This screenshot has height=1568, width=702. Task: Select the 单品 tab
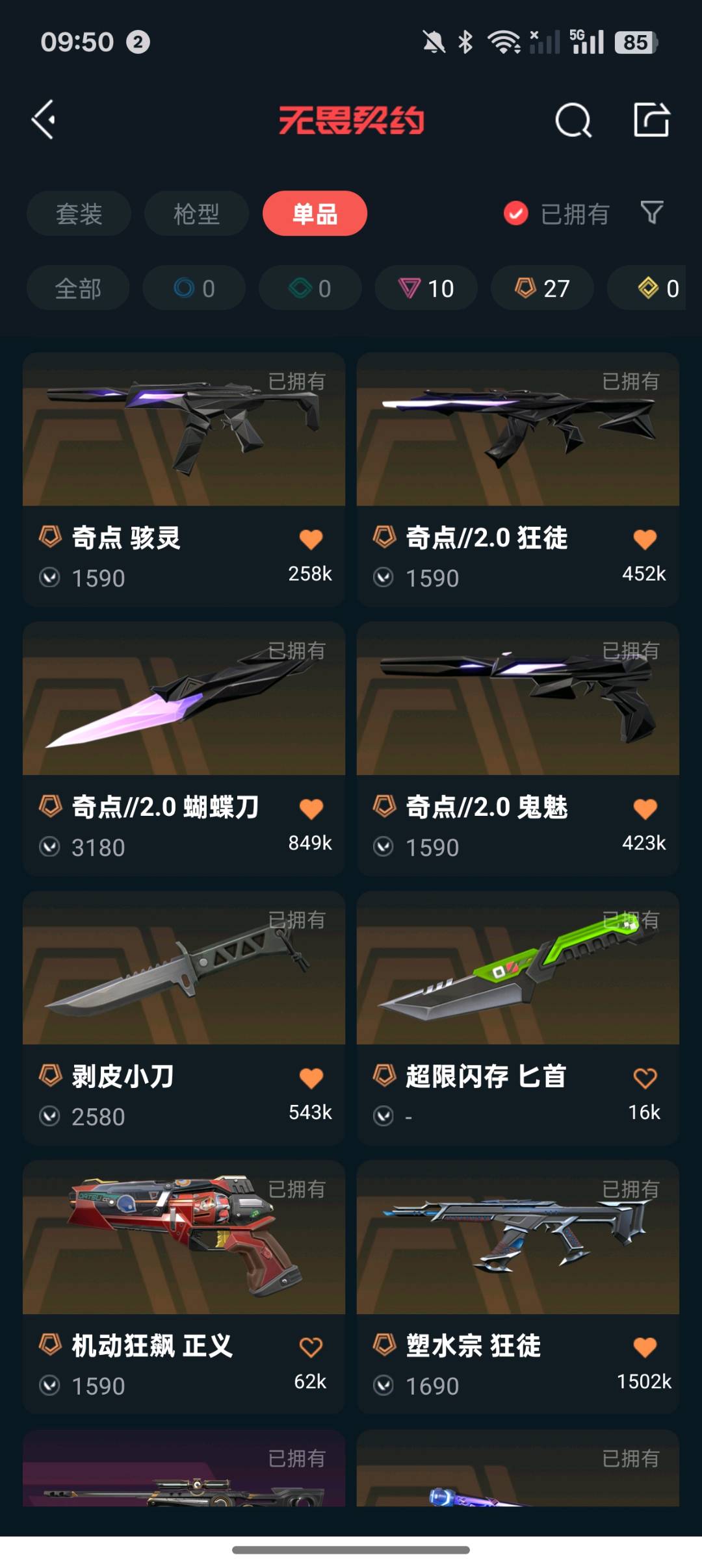pyautogui.click(x=315, y=214)
